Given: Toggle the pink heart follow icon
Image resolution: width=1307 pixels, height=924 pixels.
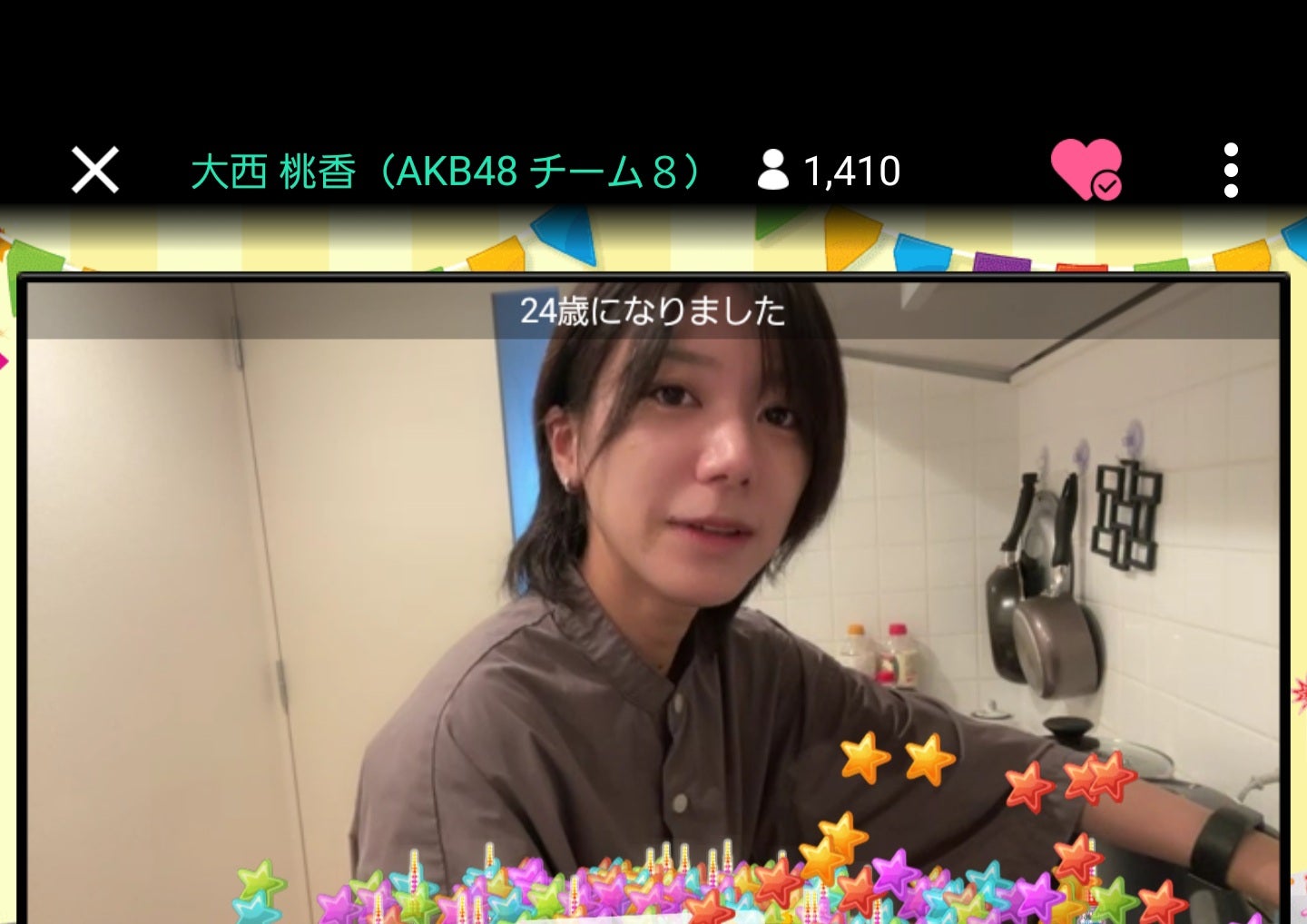Looking at the screenshot, I should point(1086,169).
